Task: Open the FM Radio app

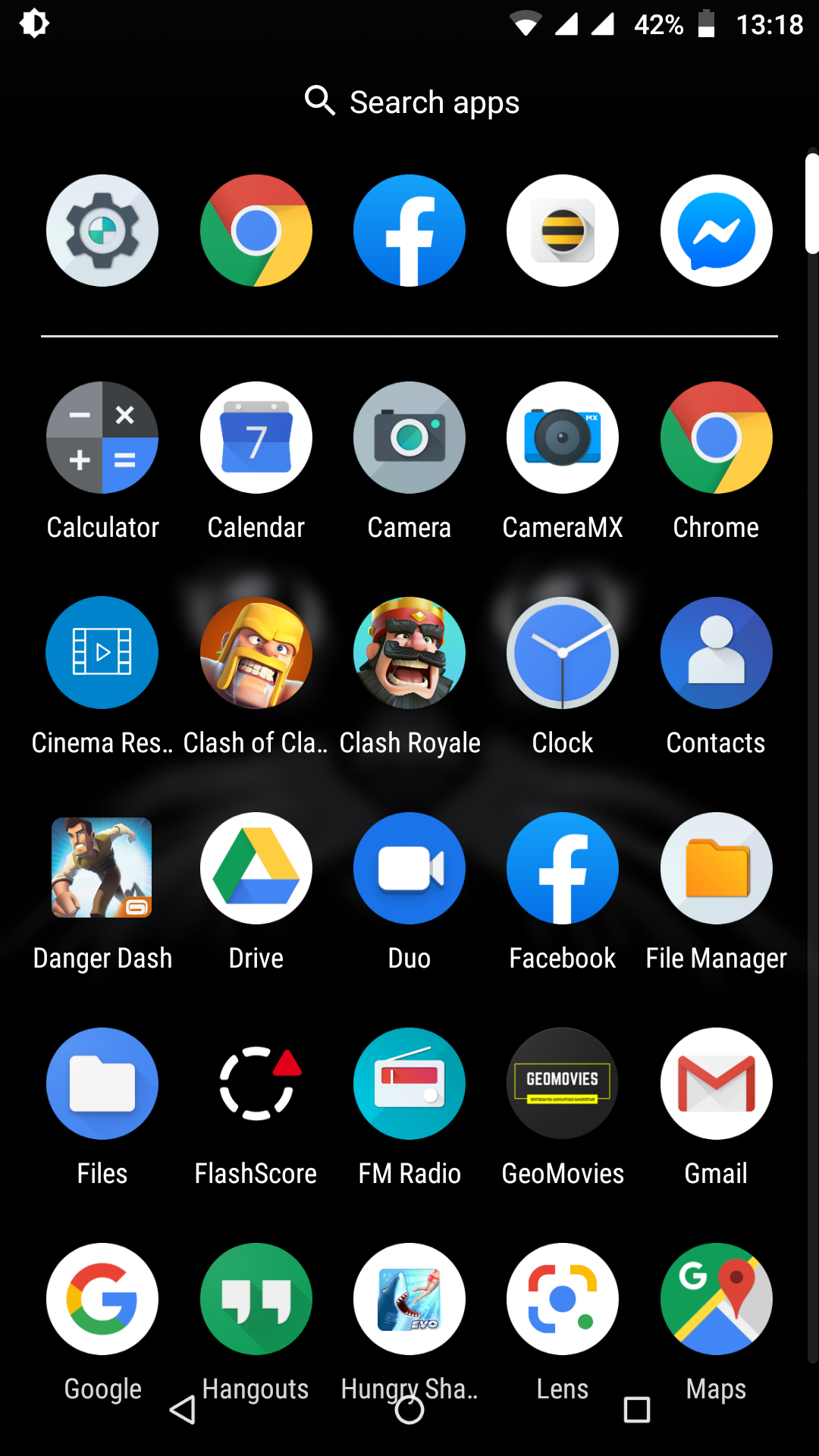Action: tap(409, 1084)
